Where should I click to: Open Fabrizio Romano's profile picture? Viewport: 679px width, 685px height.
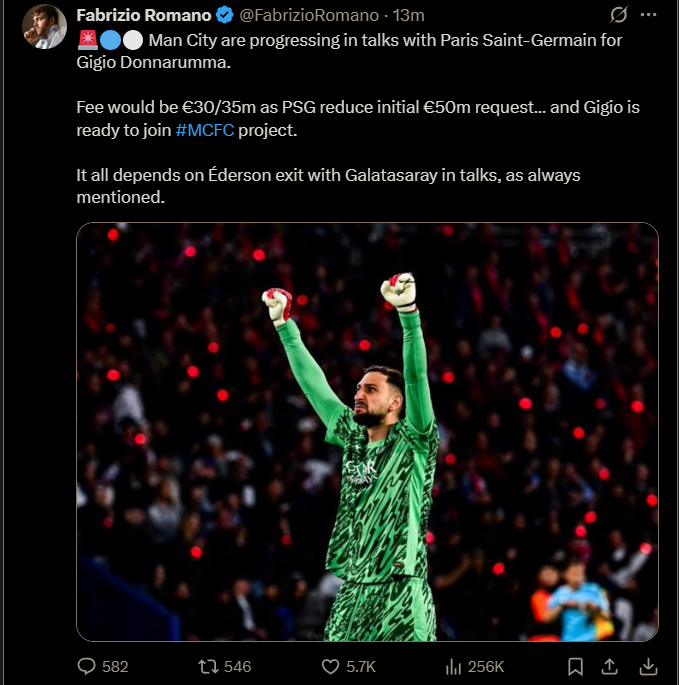[45, 26]
